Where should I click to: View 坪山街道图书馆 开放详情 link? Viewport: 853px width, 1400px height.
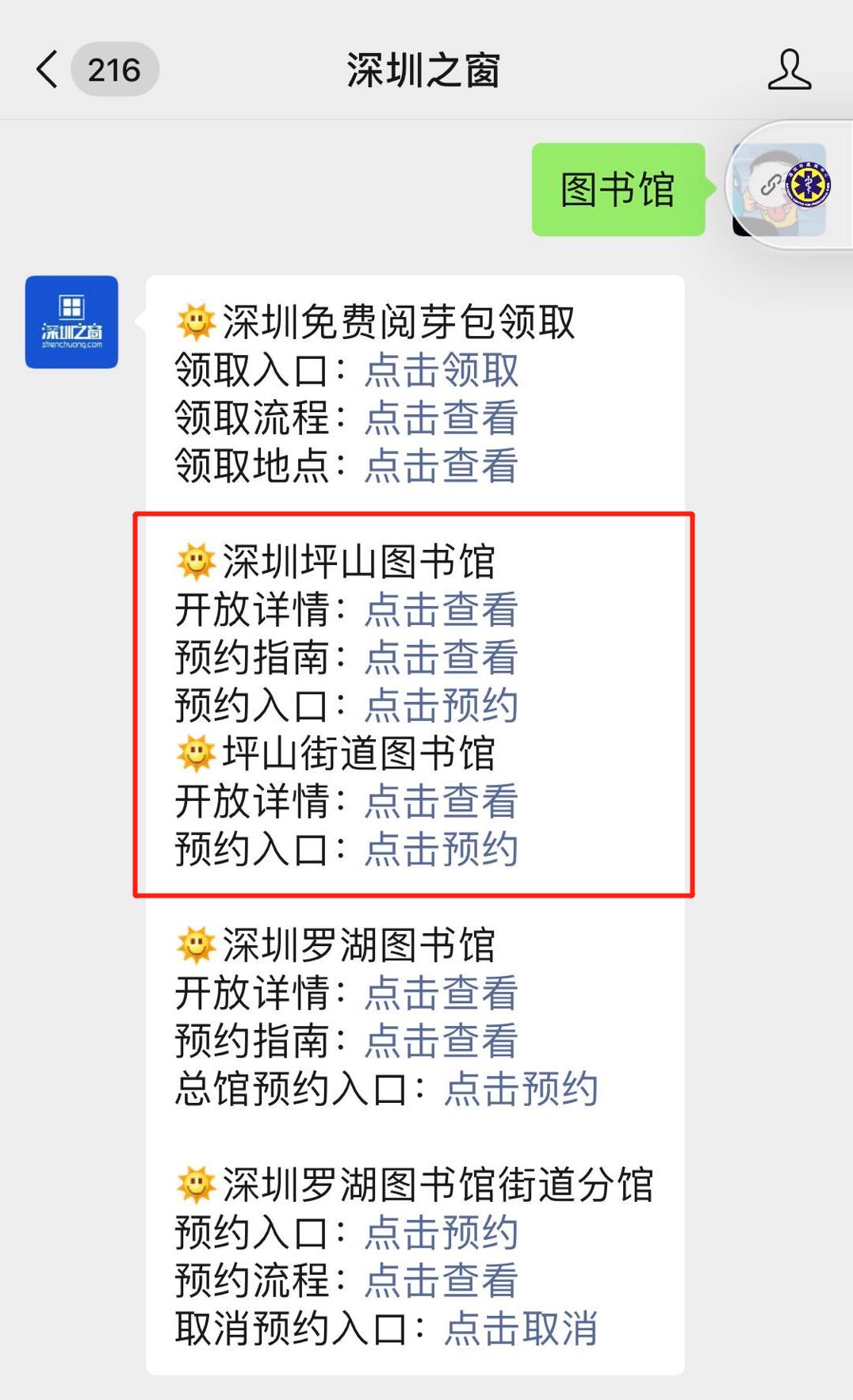[x=441, y=801]
